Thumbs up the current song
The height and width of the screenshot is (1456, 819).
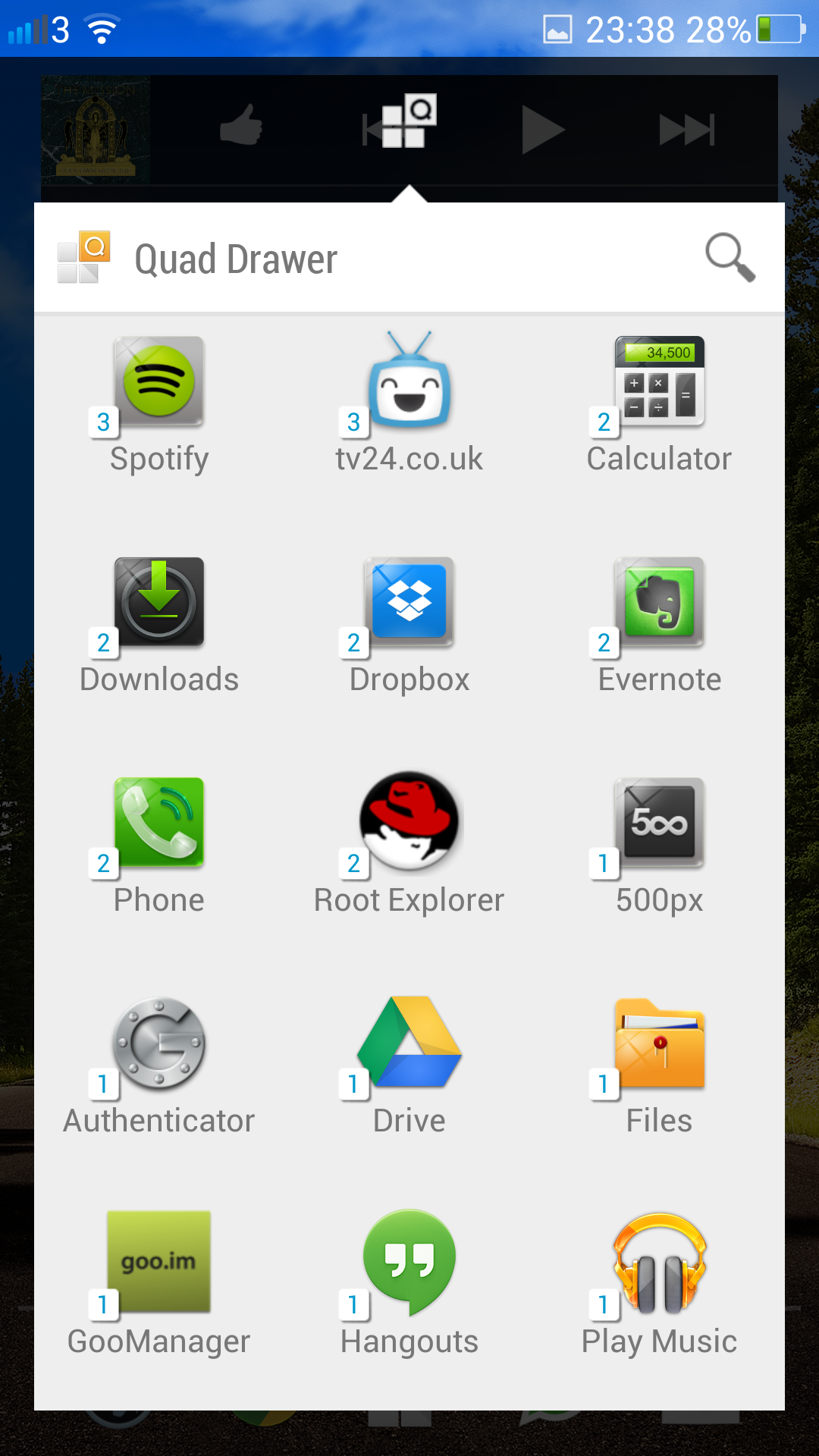tap(241, 125)
